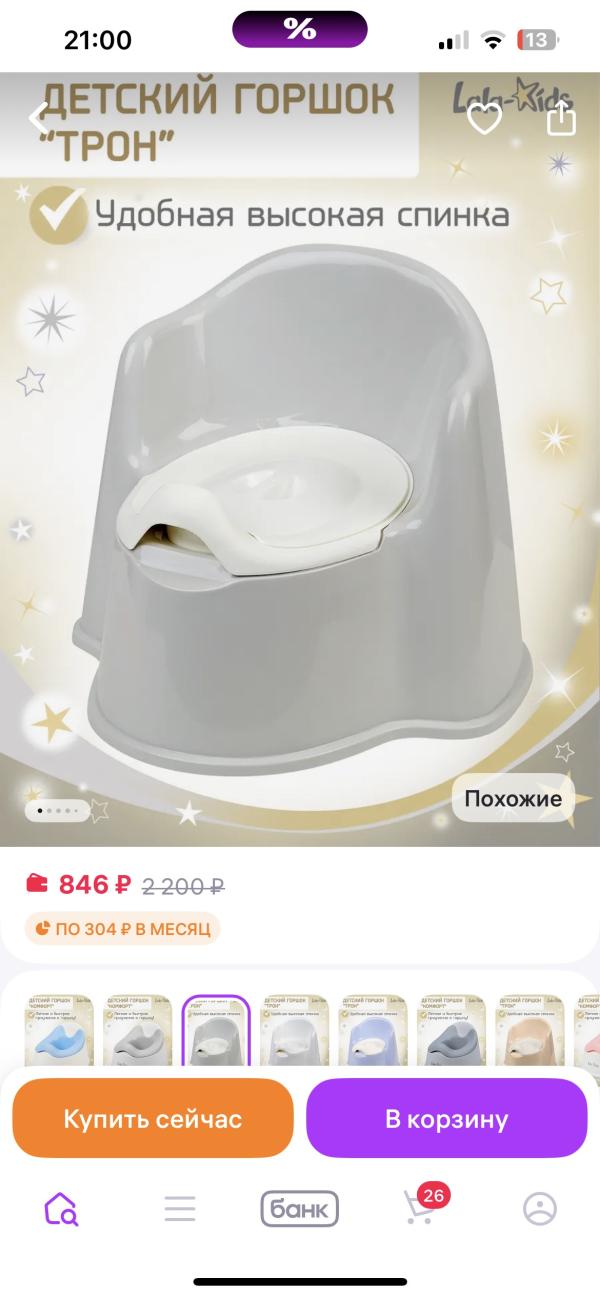Add the item with В корзину
600x1297 pixels.
click(x=446, y=1118)
